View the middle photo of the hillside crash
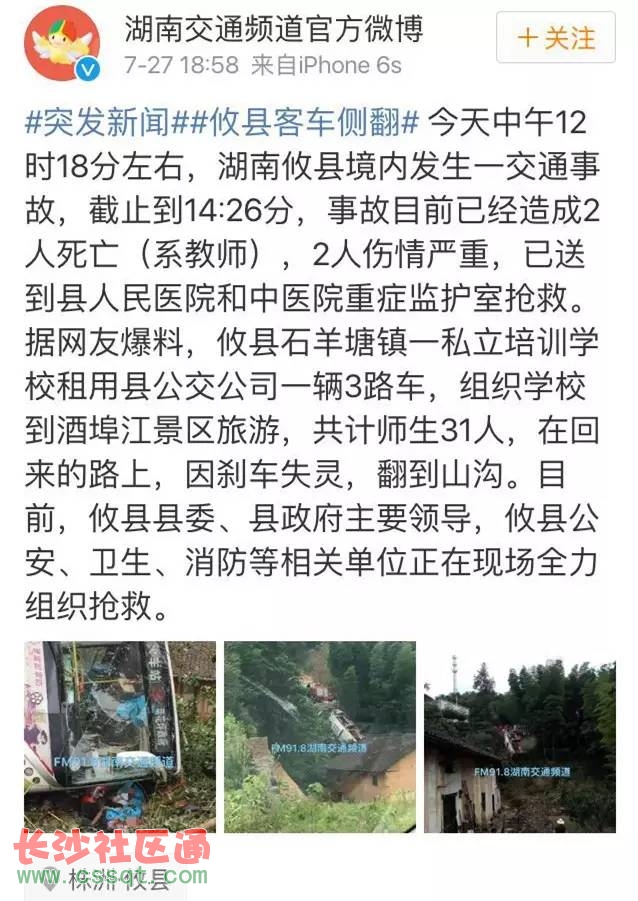638x901 pixels. [319, 736]
